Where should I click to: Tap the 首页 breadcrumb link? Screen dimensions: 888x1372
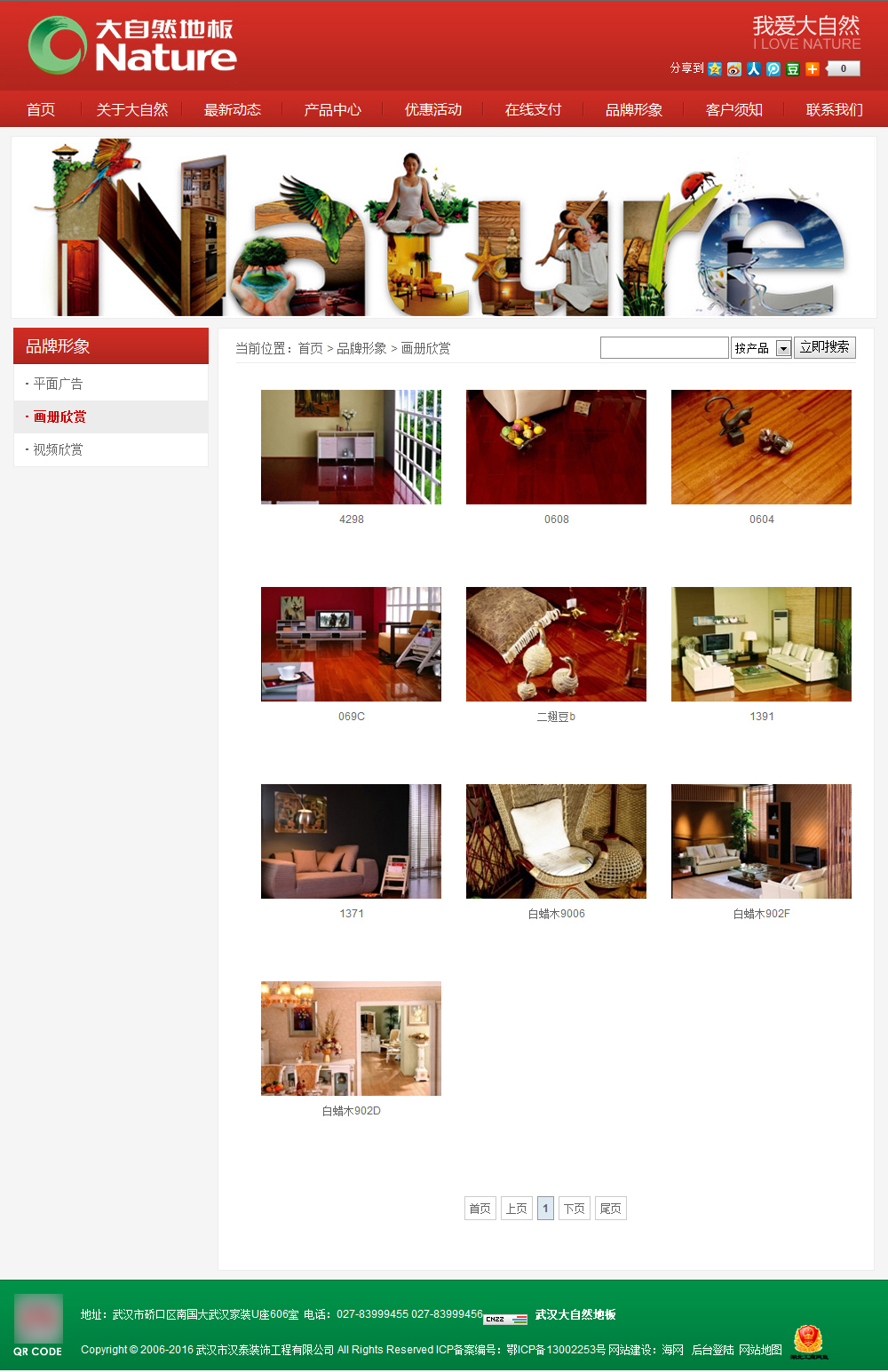coord(310,348)
